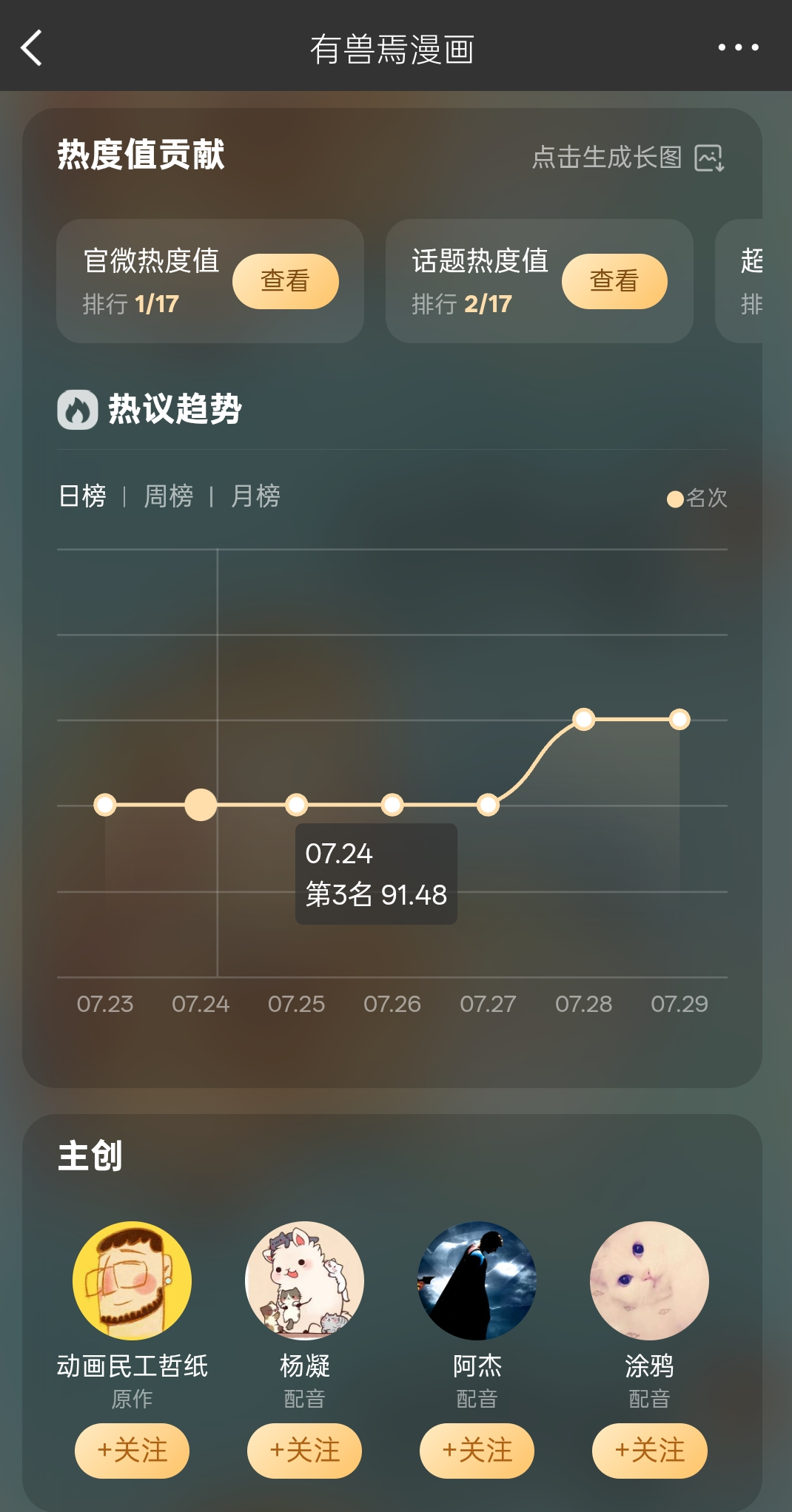The image size is (792, 1512).
Task: Switch to the 月榜 monthly chart
Action: point(255,496)
